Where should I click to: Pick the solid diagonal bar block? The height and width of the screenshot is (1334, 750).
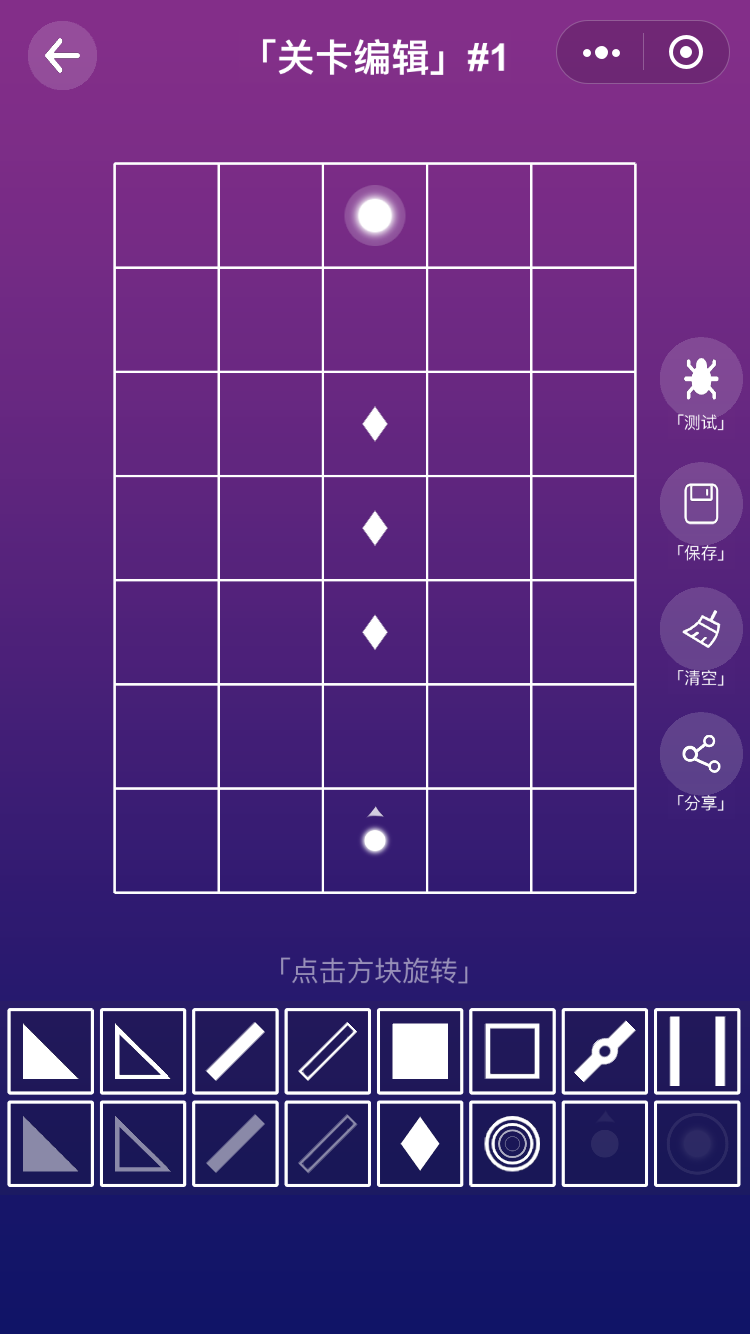point(235,1051)
